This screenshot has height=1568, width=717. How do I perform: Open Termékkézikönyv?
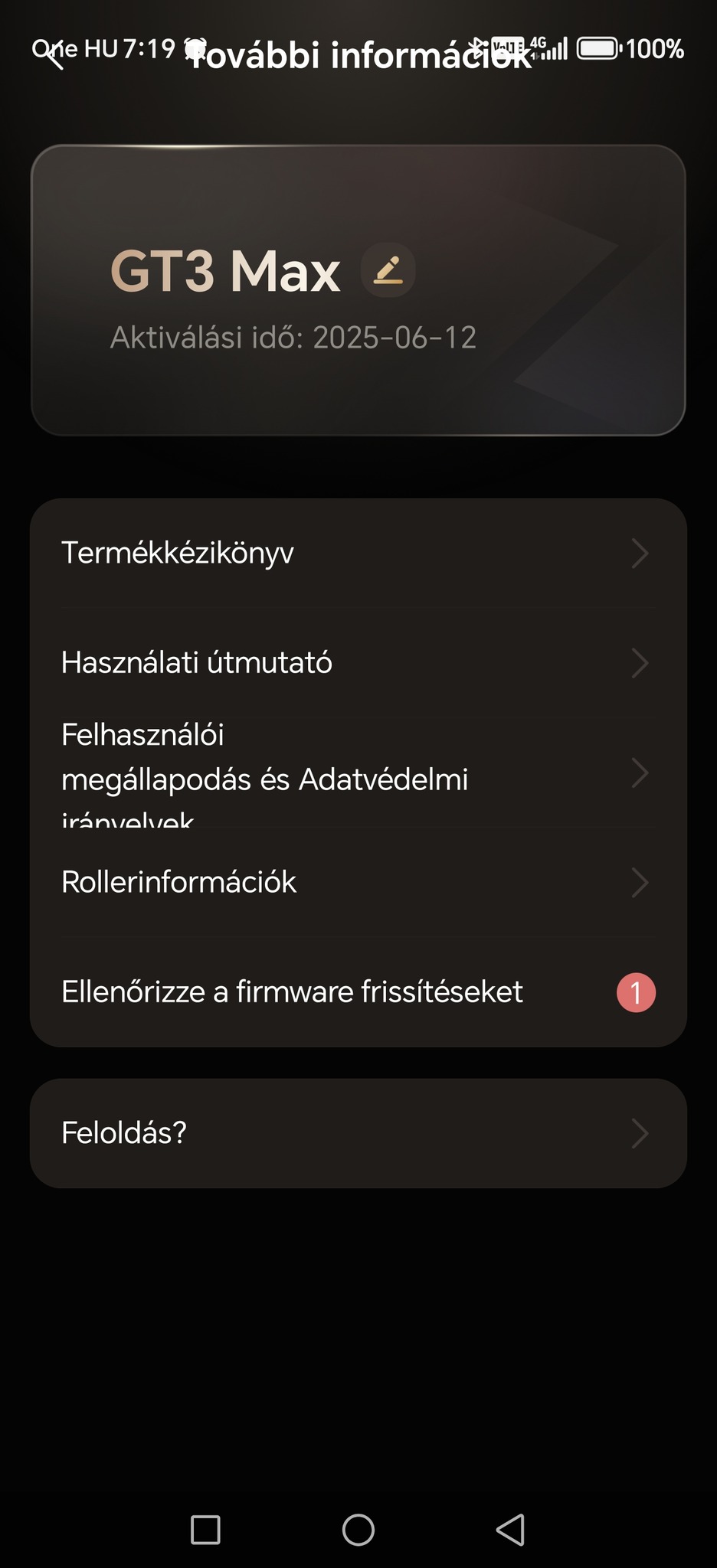coord(358,553)
